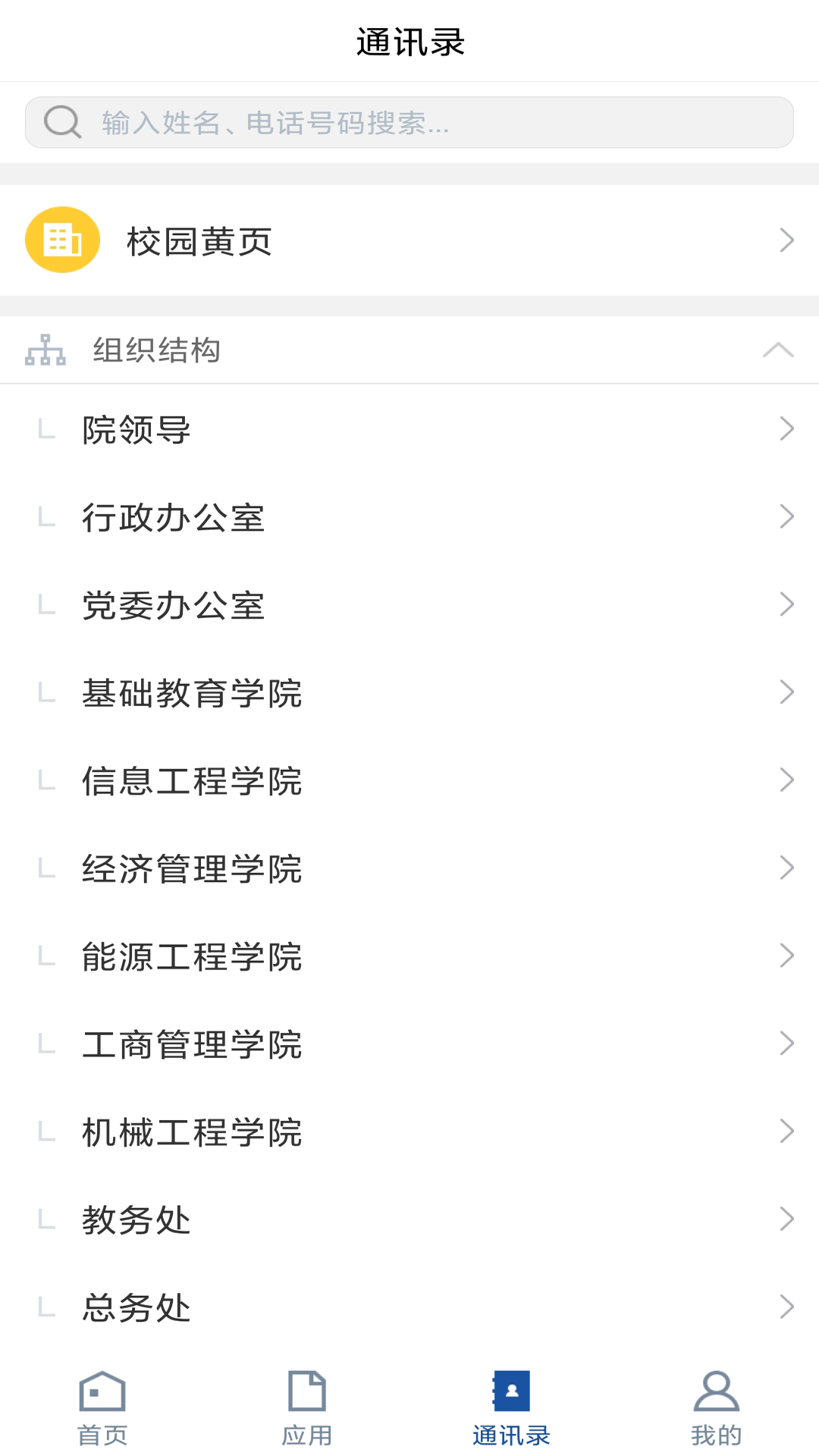Open the 信息工程学院 contact list
The width and height of the screenshot is (819, 1456).
(409, 781)
